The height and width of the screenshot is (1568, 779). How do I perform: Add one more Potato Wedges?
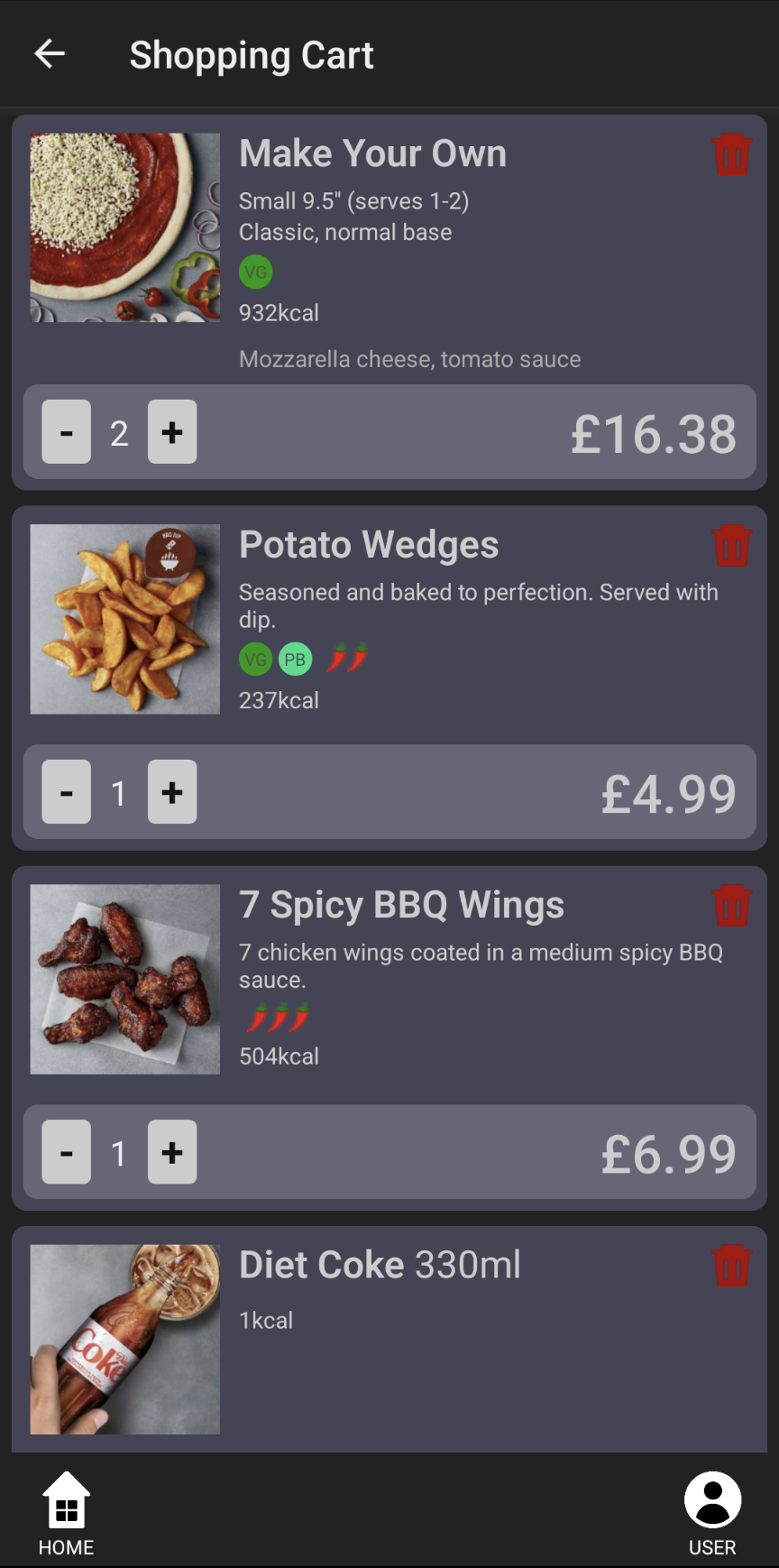[x=172, y=792]
